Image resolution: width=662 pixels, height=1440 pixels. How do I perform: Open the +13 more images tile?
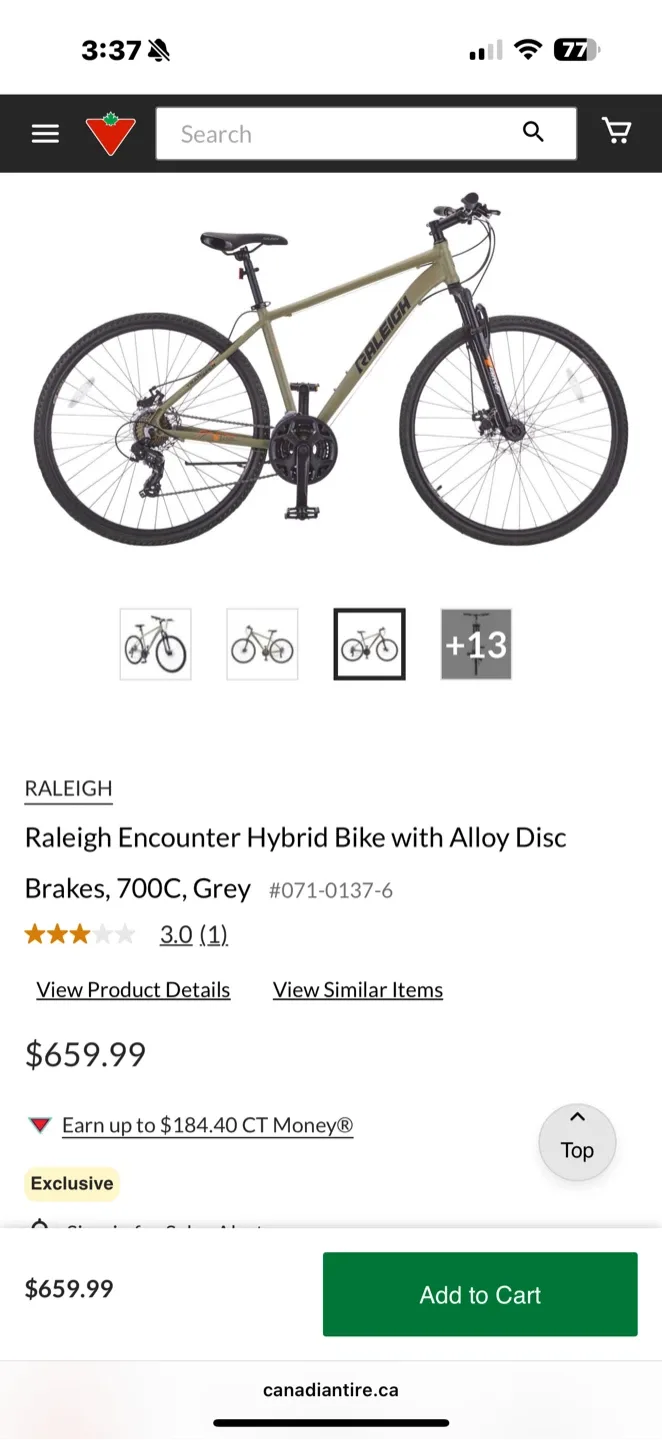476,645
